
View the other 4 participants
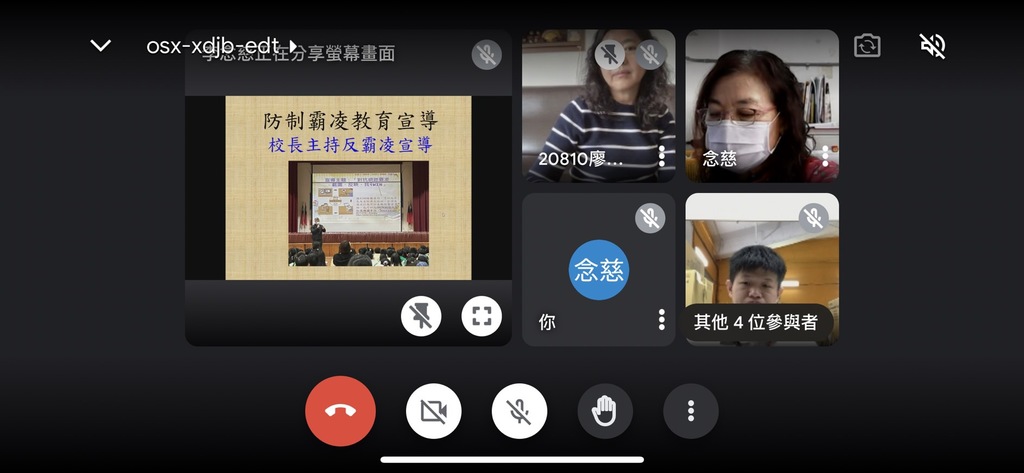pyautogui.click(x=756, y=323)
